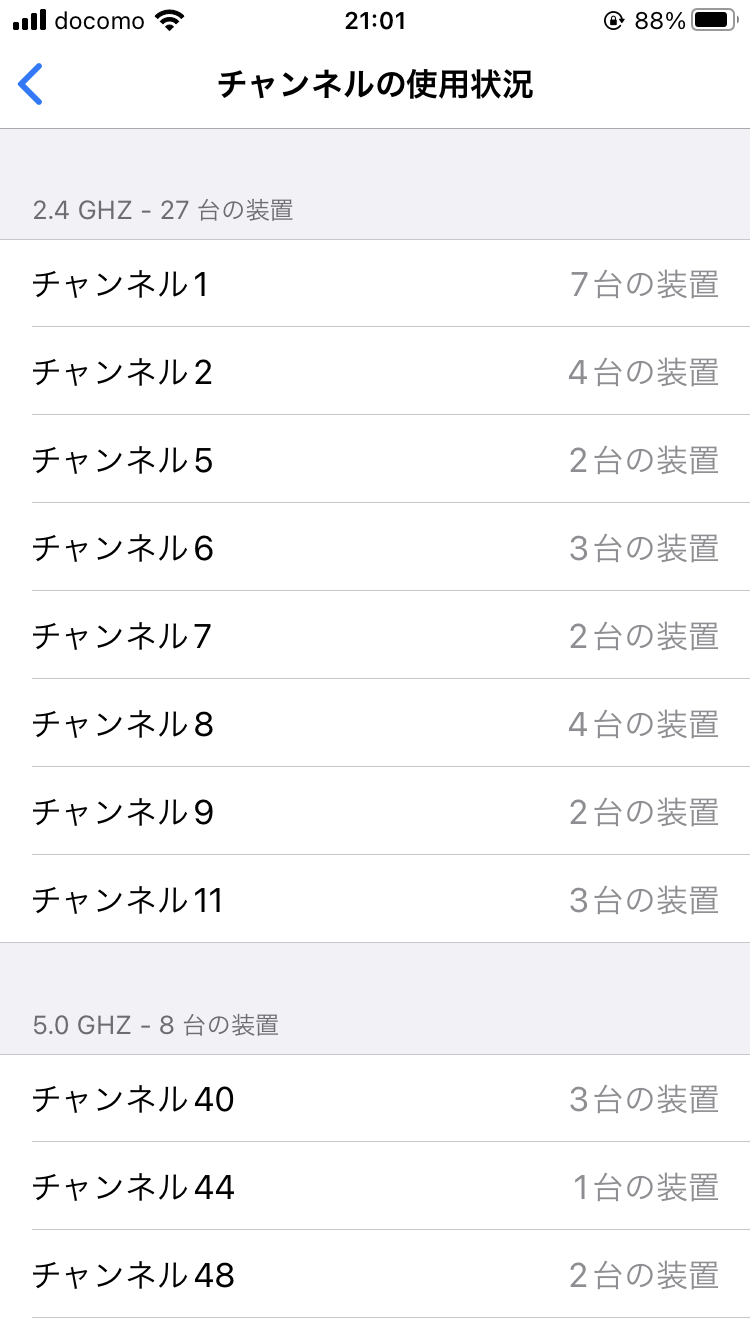
Task: Go back from the channel usage screen
Action: (32, 84)
